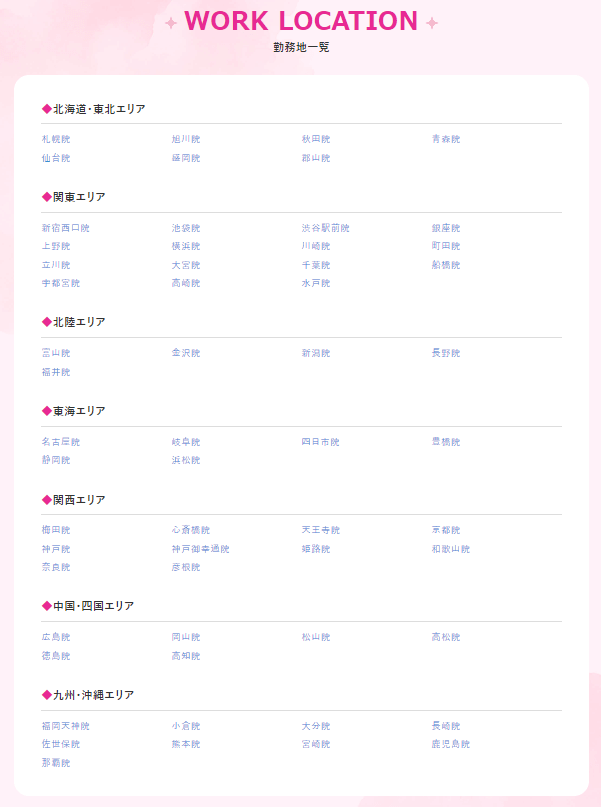Open the 横浜院 location
The image size is (601, 807).
click(186, 246)
